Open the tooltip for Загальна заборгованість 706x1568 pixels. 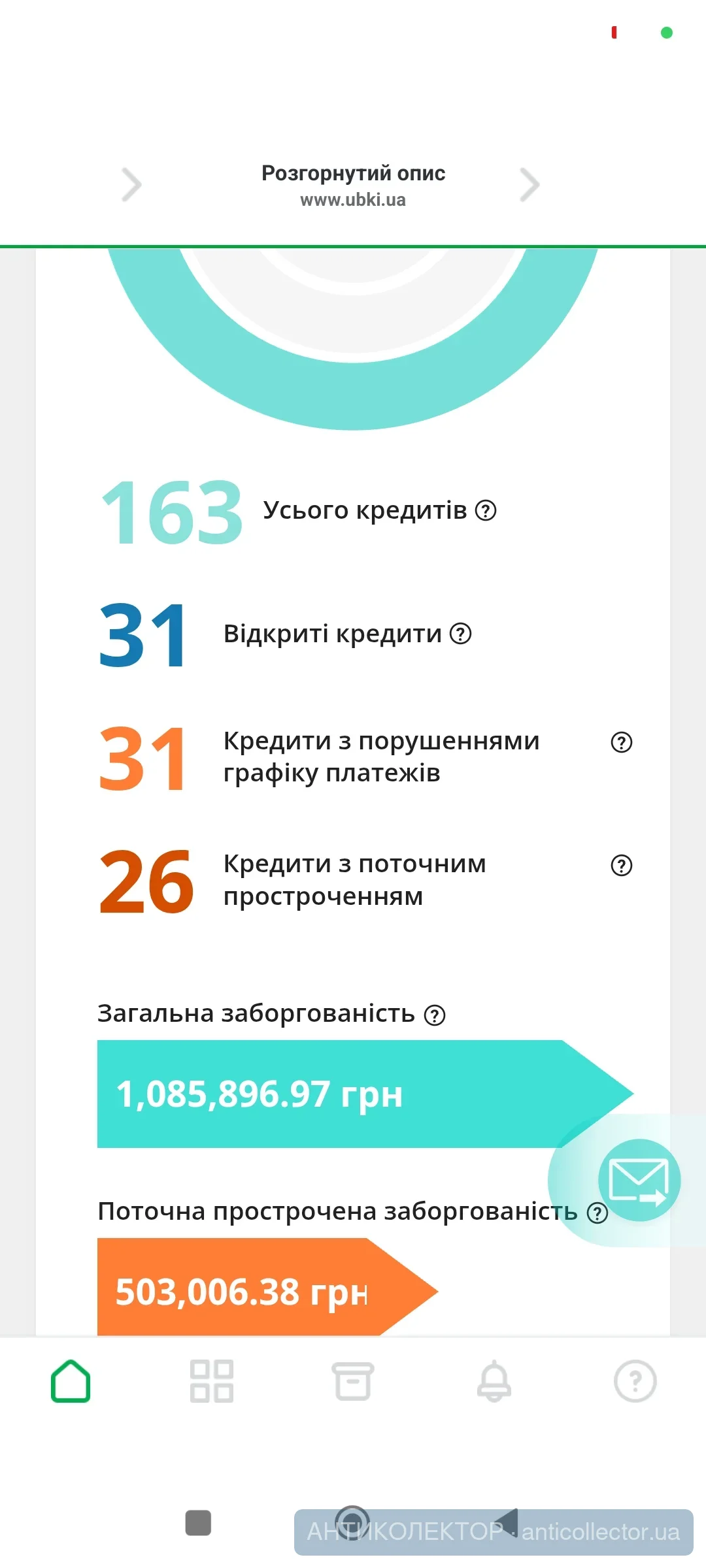[435, 1015]
